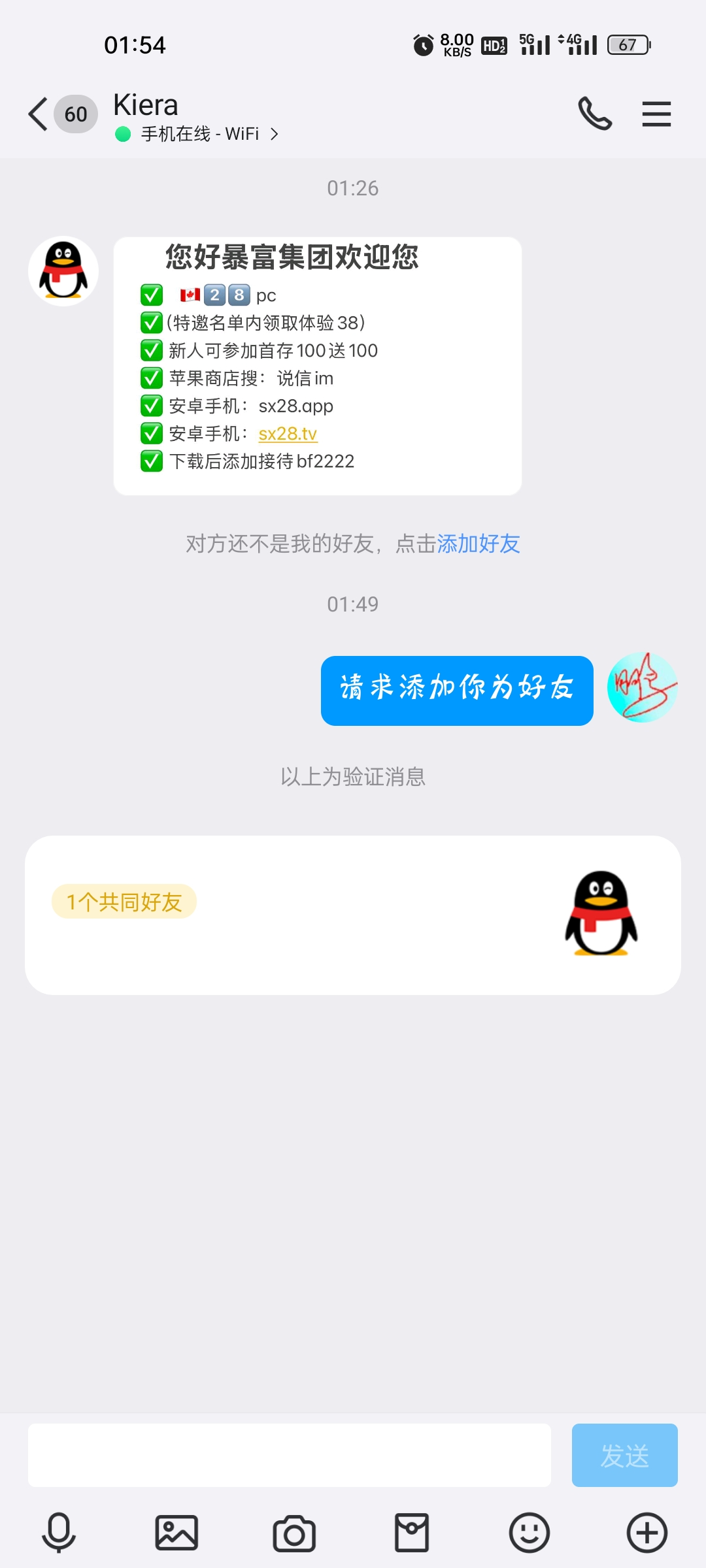Image resolution: width=706 pixels, height=1568 pixels.
Task: Open the sx28.tv link
Action: [x=288, y=434]
